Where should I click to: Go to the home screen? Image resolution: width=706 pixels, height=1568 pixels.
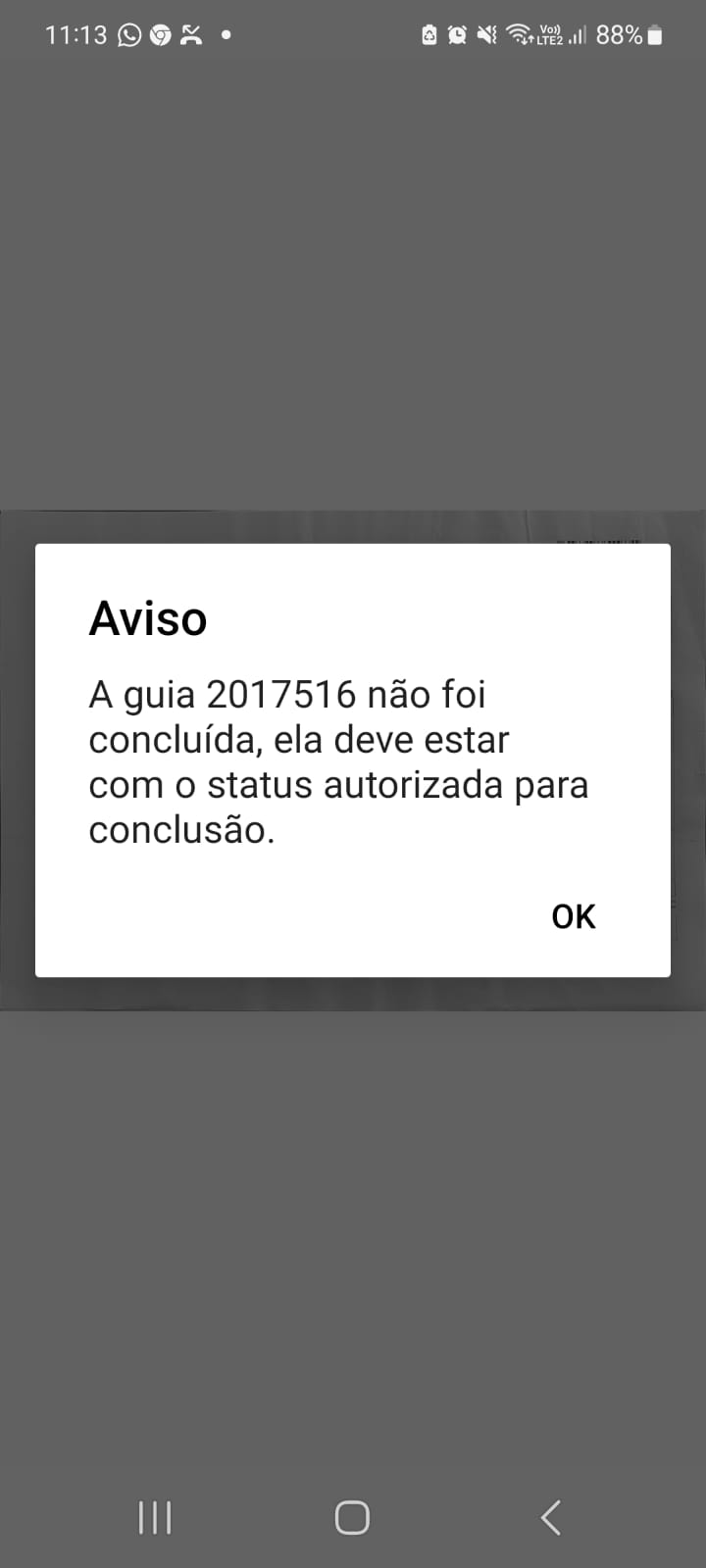pos(352,1517)
